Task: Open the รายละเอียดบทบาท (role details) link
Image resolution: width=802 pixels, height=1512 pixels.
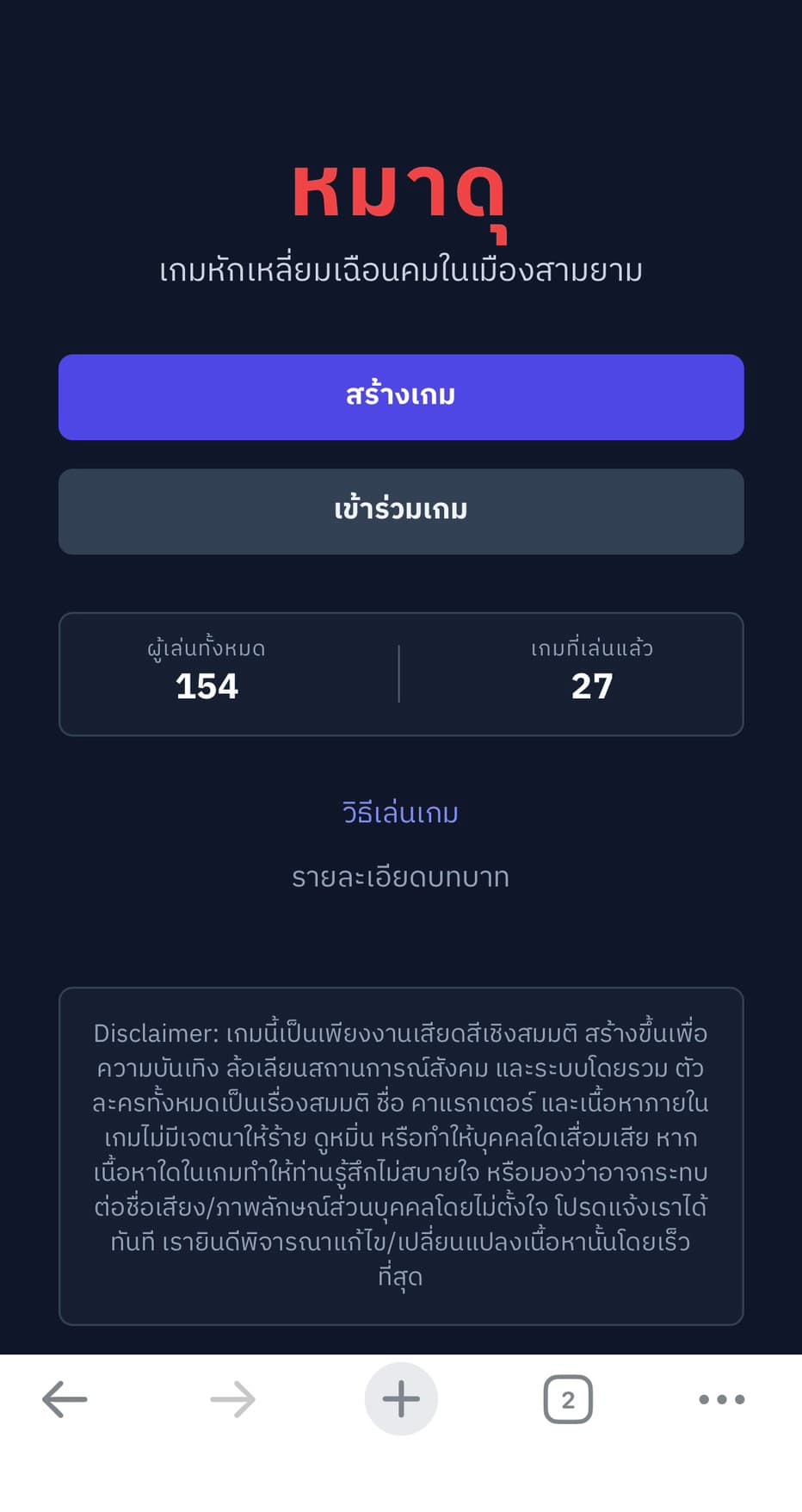Action: coord(401,877)
